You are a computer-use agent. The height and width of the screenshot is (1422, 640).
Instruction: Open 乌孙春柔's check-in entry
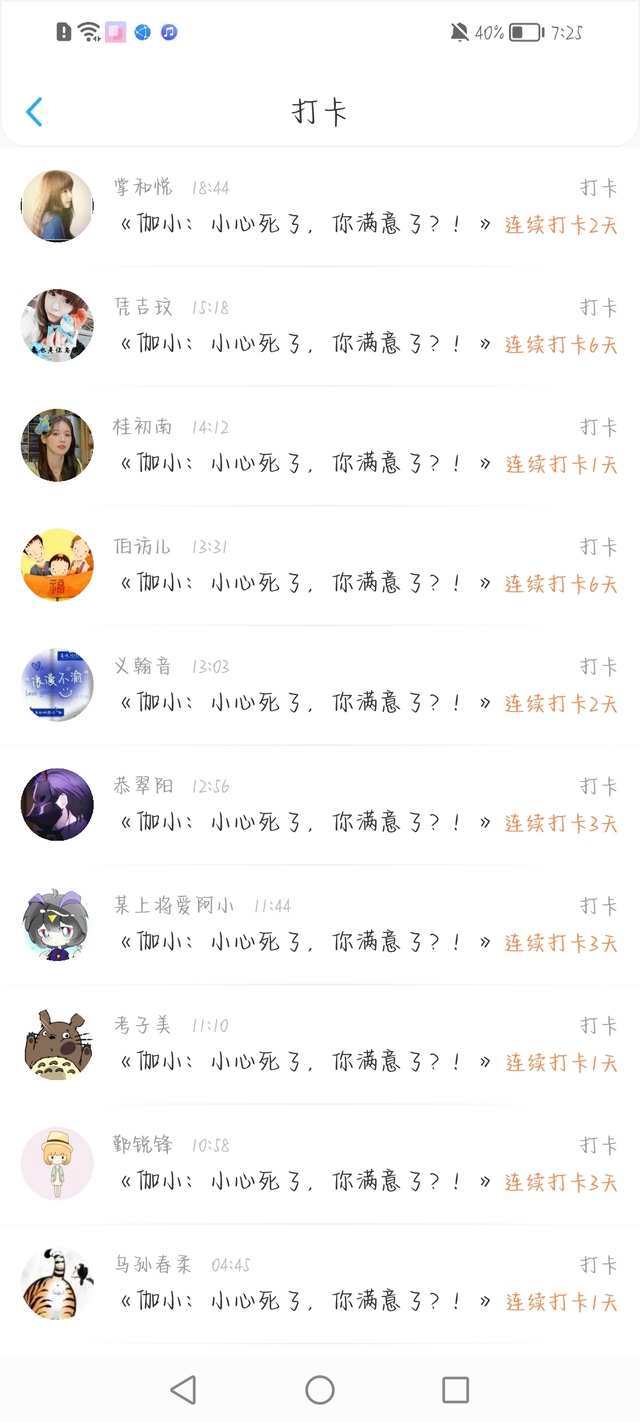pyautogui.click(x=320, y=1284)
